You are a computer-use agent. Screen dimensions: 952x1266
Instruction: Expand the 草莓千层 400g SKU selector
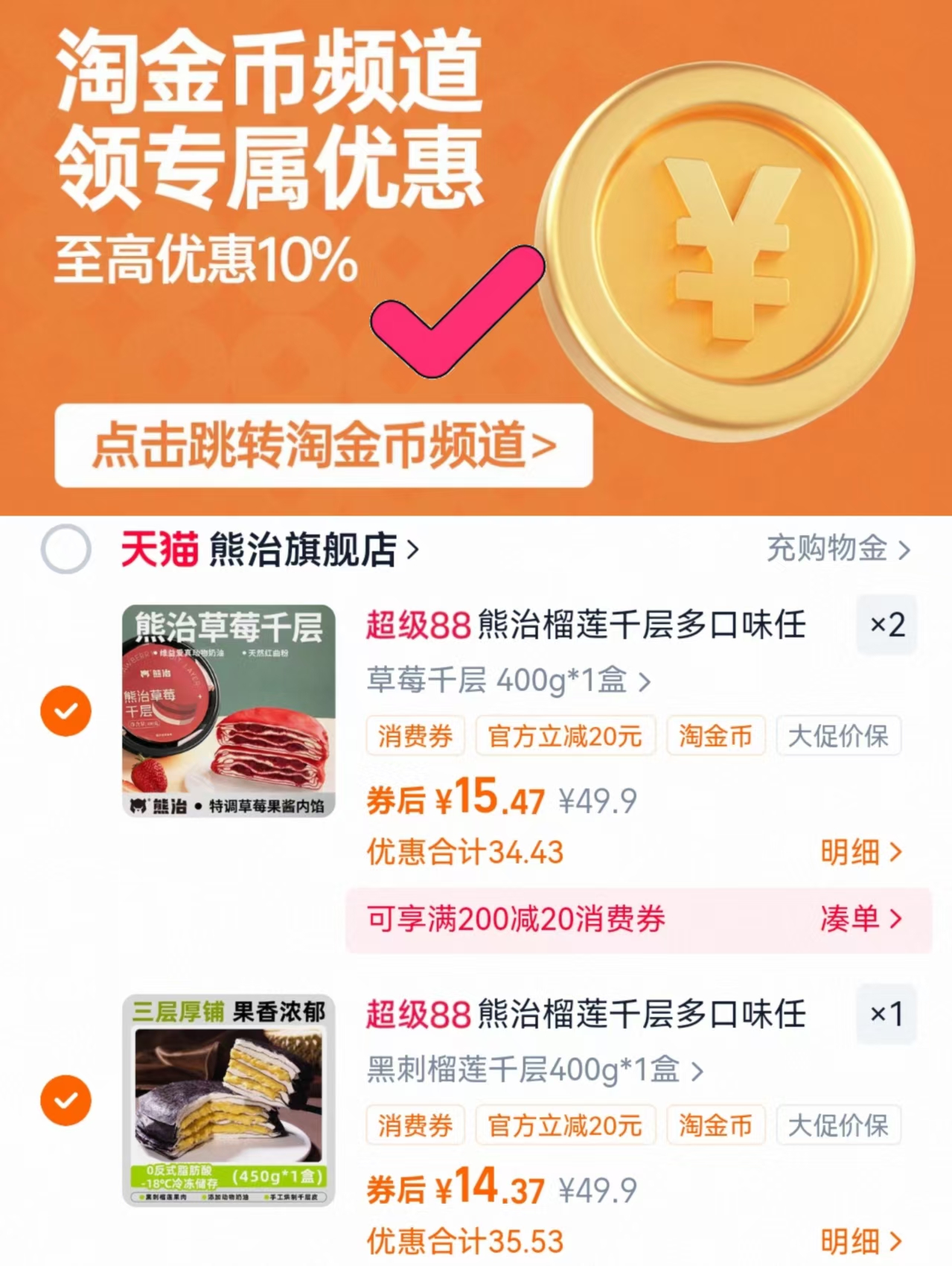coord(507,680)
